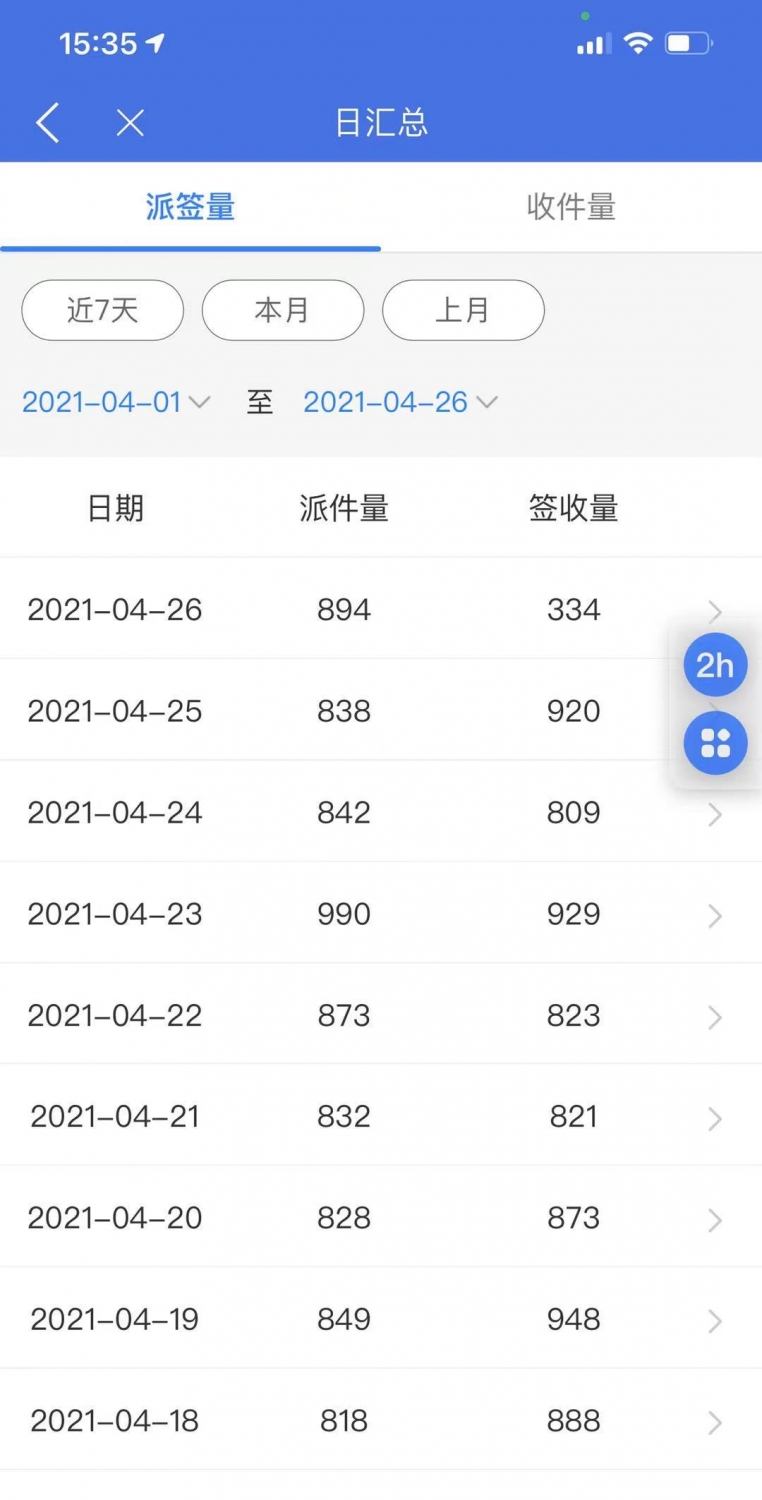View details for 2021-04-24

[381, 812]
